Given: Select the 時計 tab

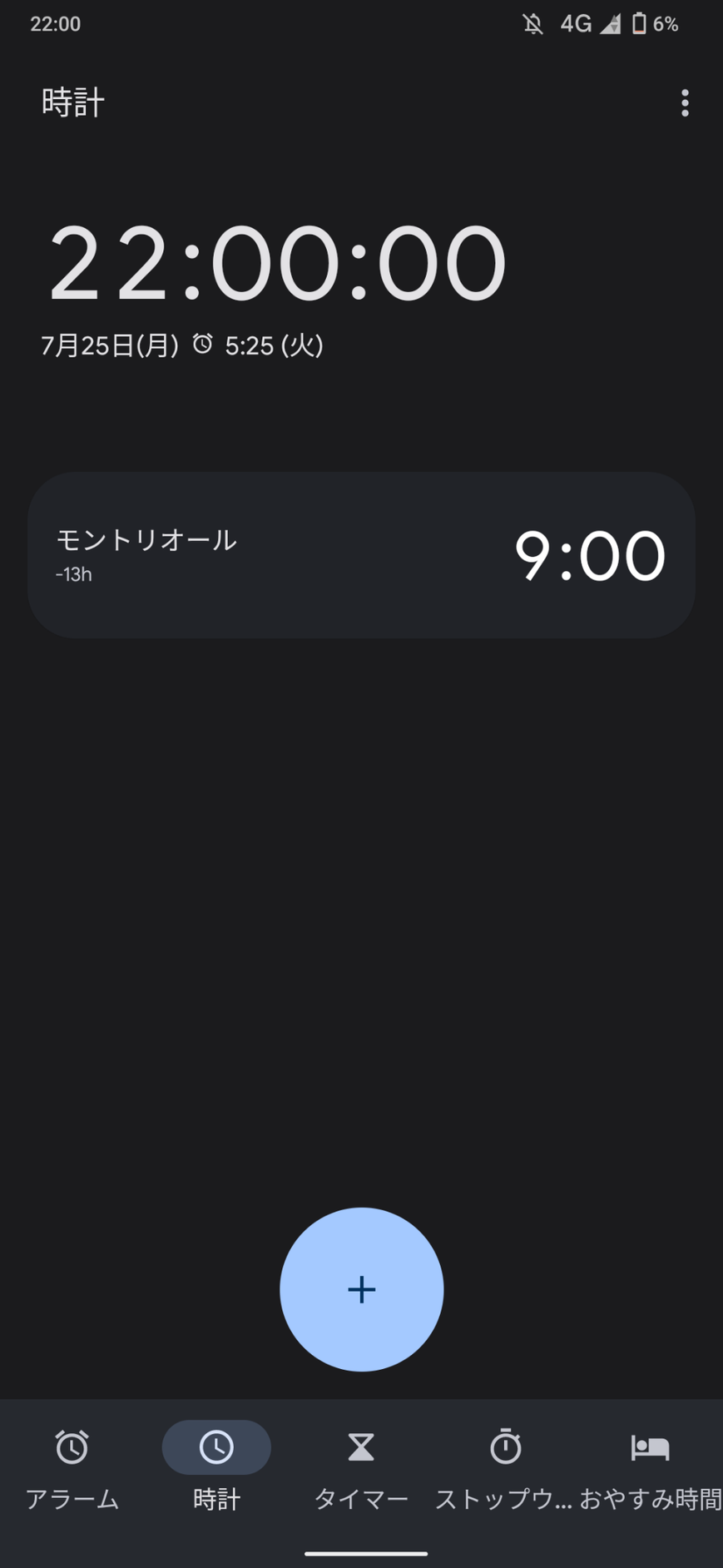Looking at the screenshot, I should click(x=216, y=1469).
